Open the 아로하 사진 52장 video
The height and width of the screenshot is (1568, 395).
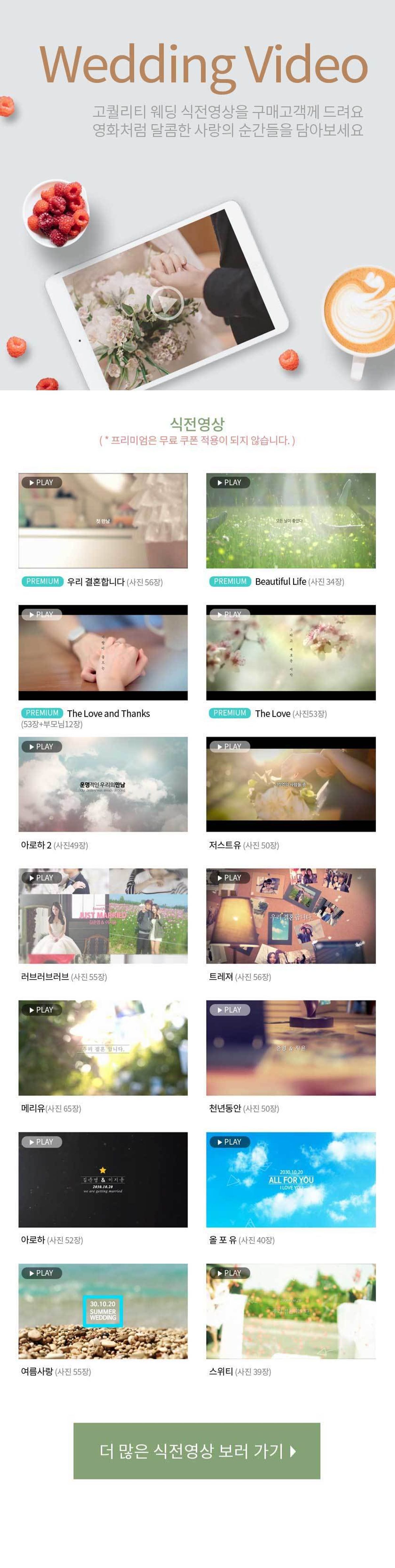pyautogui.click(x=103, y=1179)
